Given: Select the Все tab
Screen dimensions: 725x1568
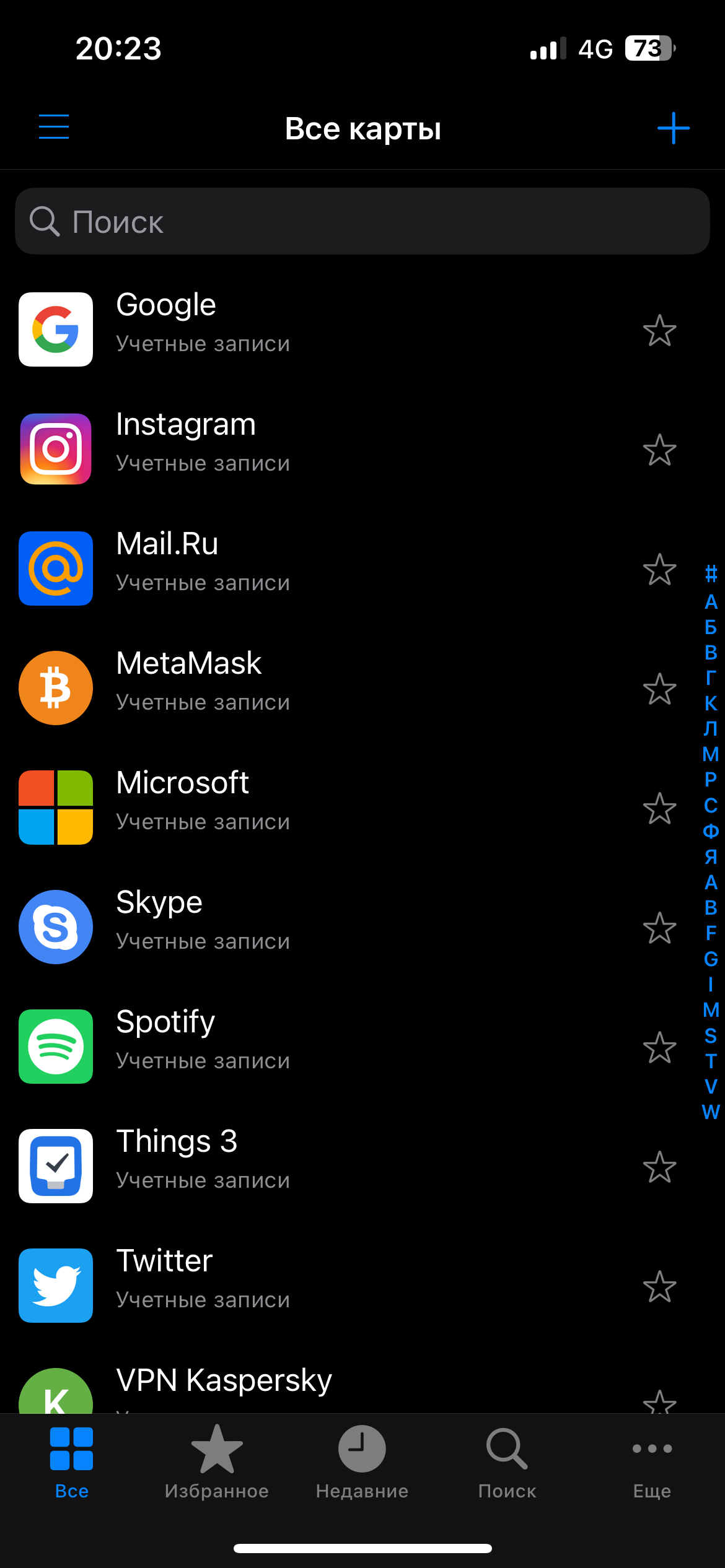Looking at the screenshot, I should click(72, 1462).
